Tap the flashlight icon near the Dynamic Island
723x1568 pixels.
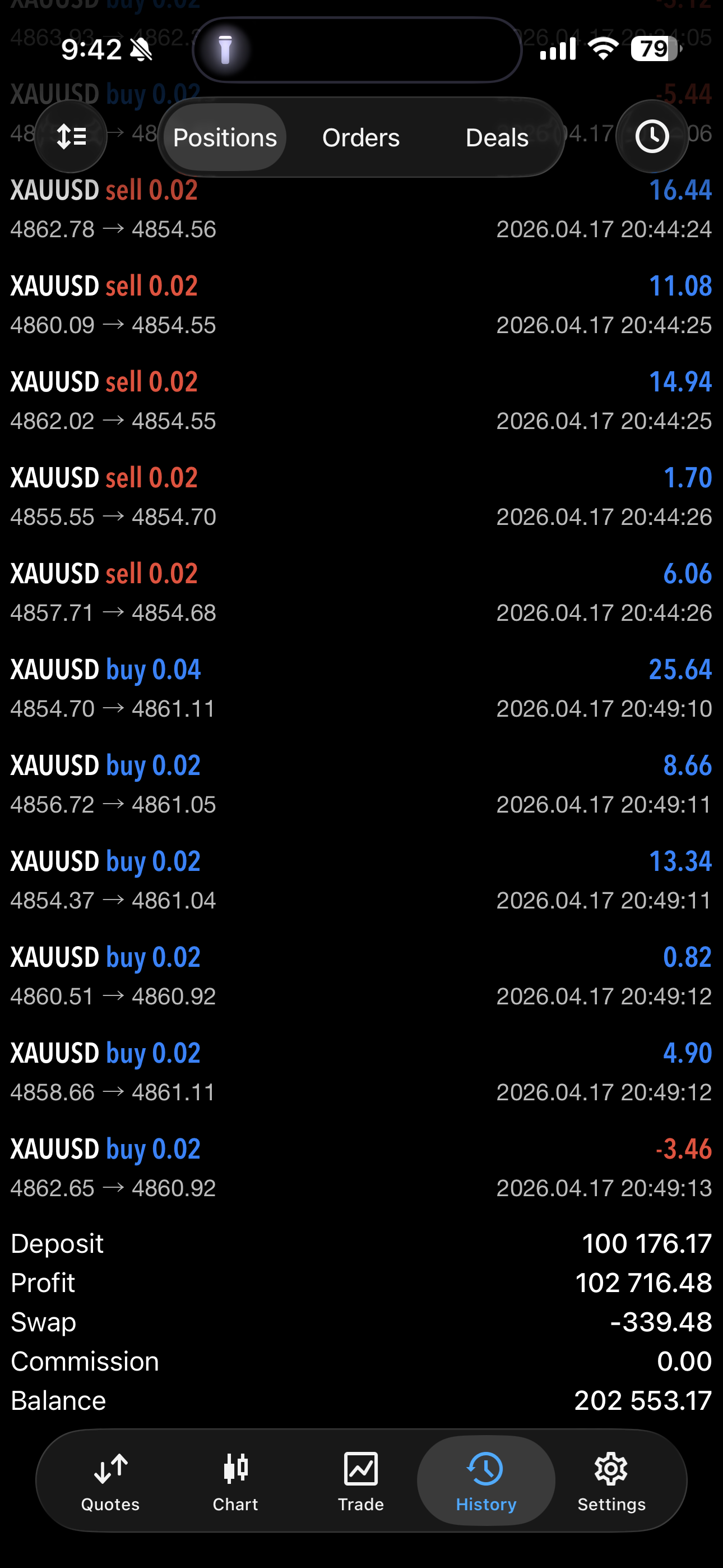point(225,49)
